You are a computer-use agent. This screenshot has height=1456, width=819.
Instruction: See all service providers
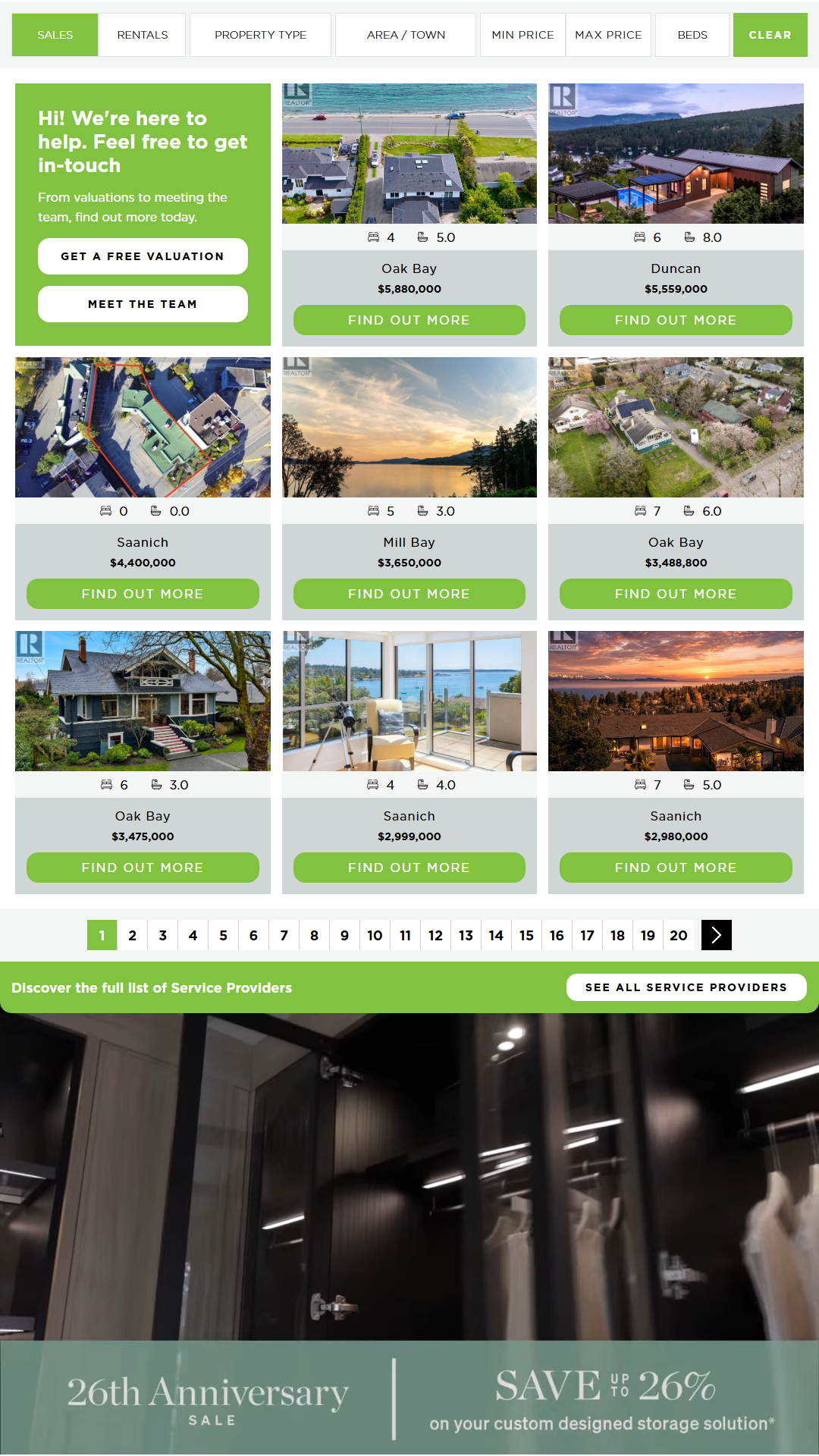coord(686,987)
